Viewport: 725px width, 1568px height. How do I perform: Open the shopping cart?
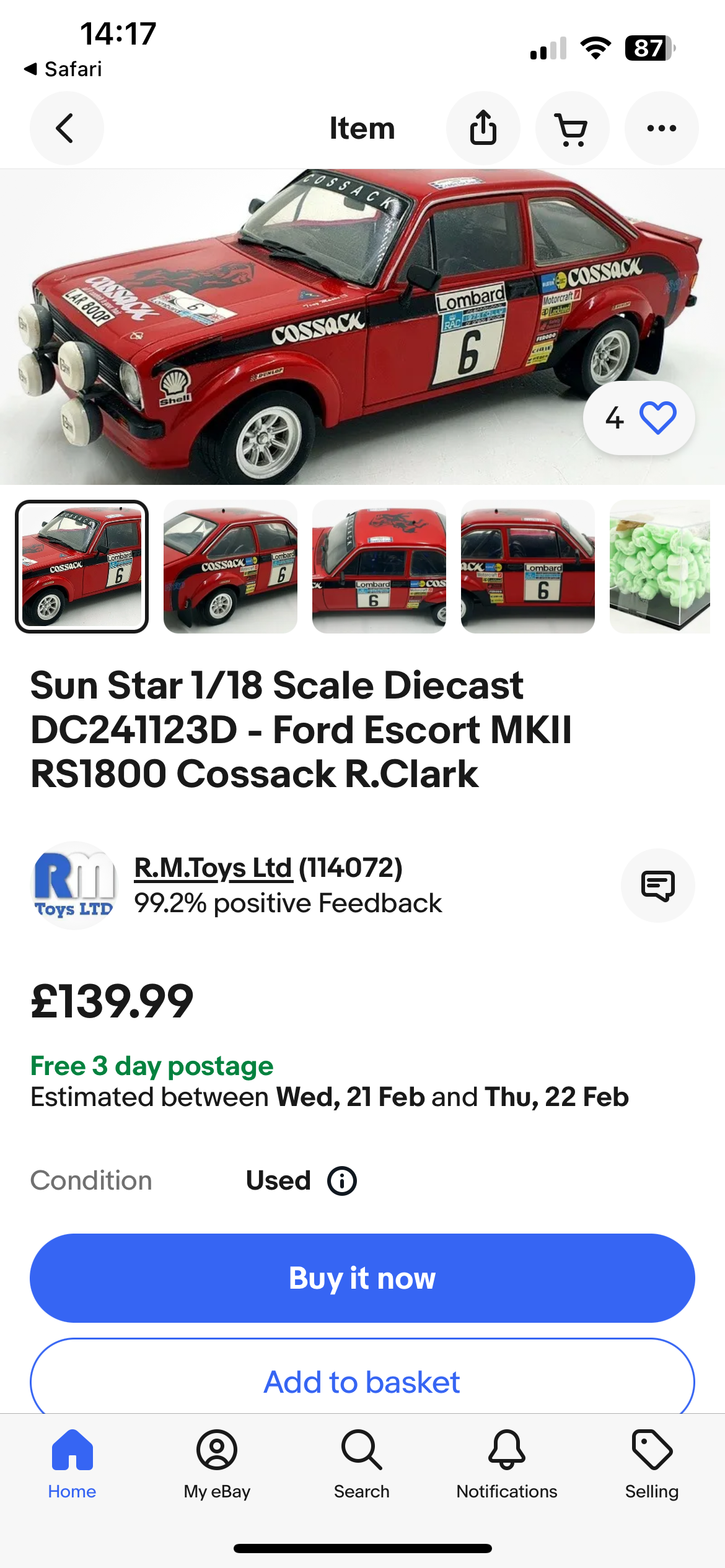[572, 128]
